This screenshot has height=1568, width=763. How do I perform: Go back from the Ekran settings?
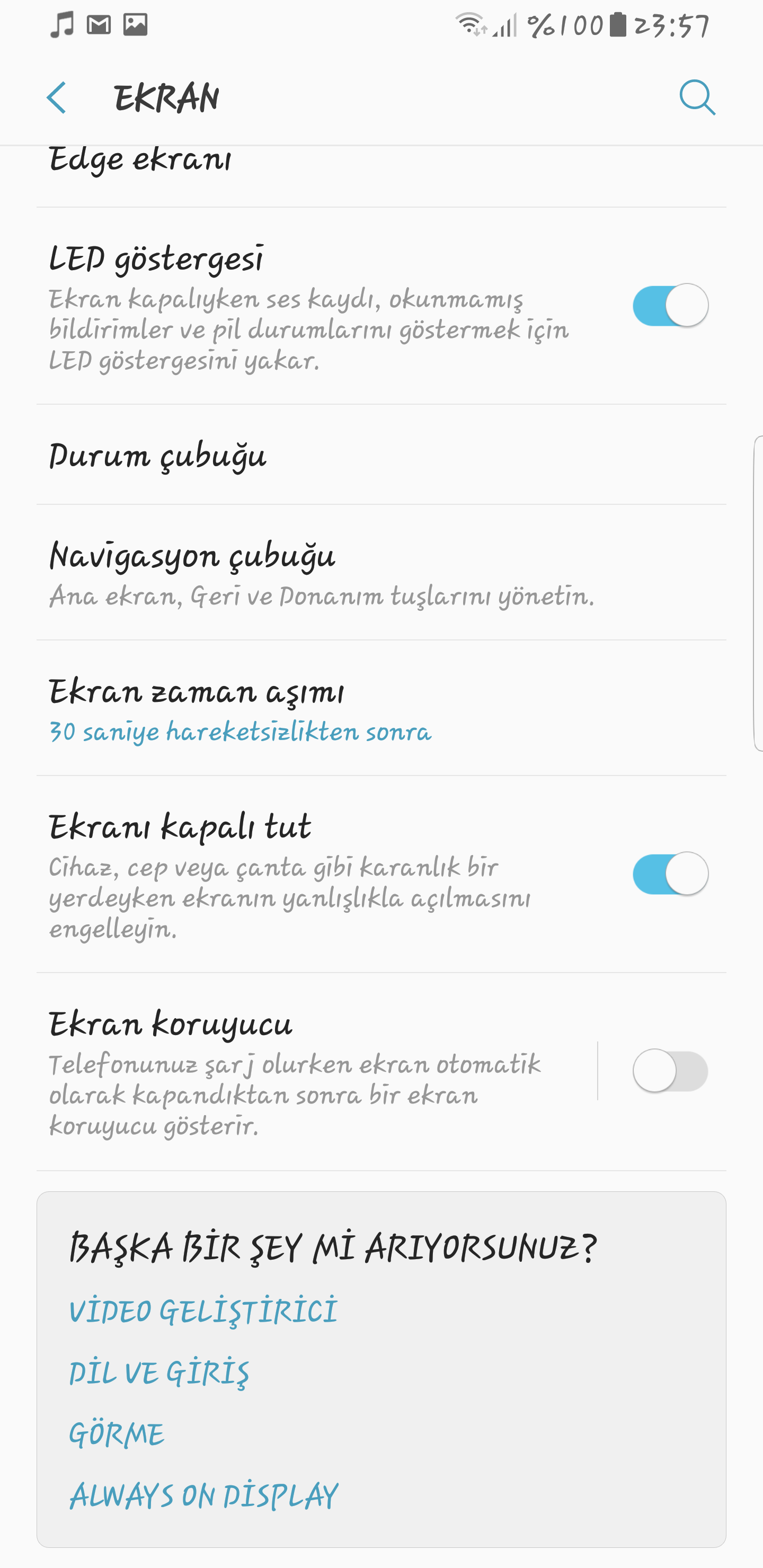[57, 98]
